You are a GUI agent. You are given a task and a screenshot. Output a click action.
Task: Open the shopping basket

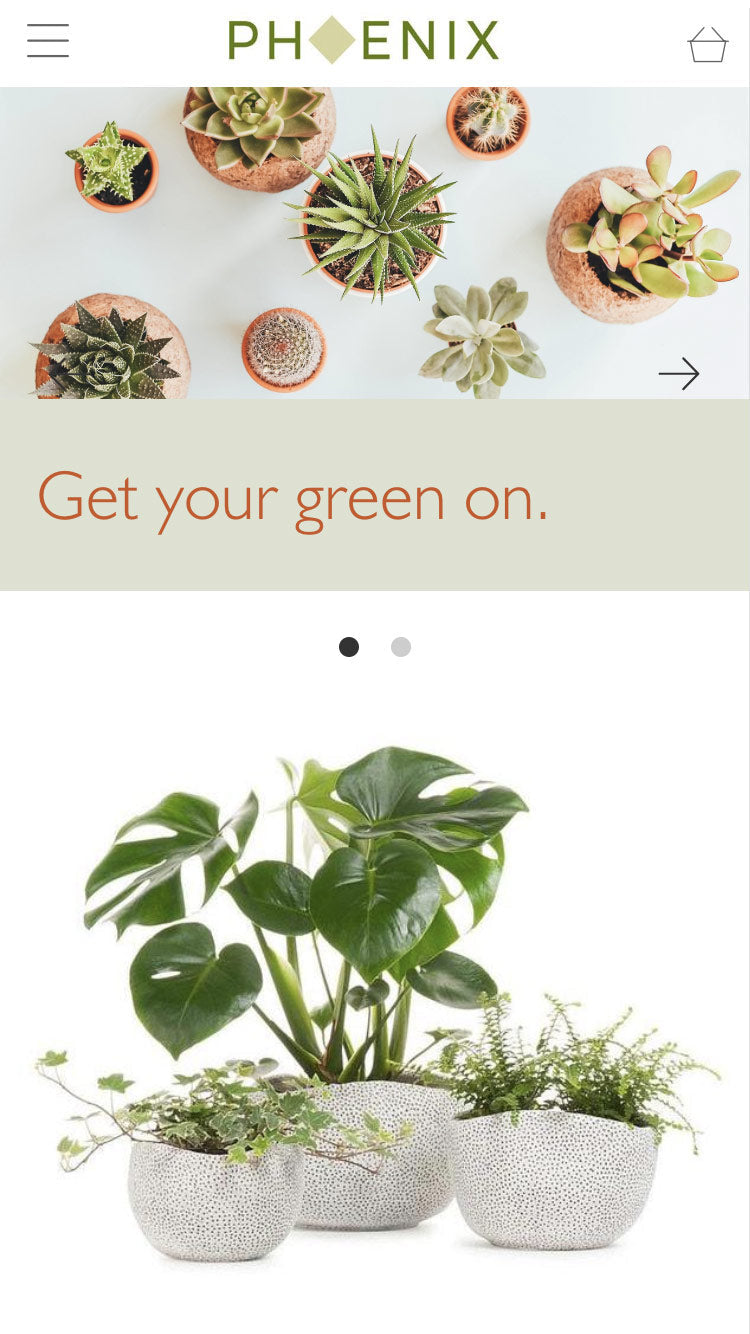pyautogui.click(x=707, y=44)
